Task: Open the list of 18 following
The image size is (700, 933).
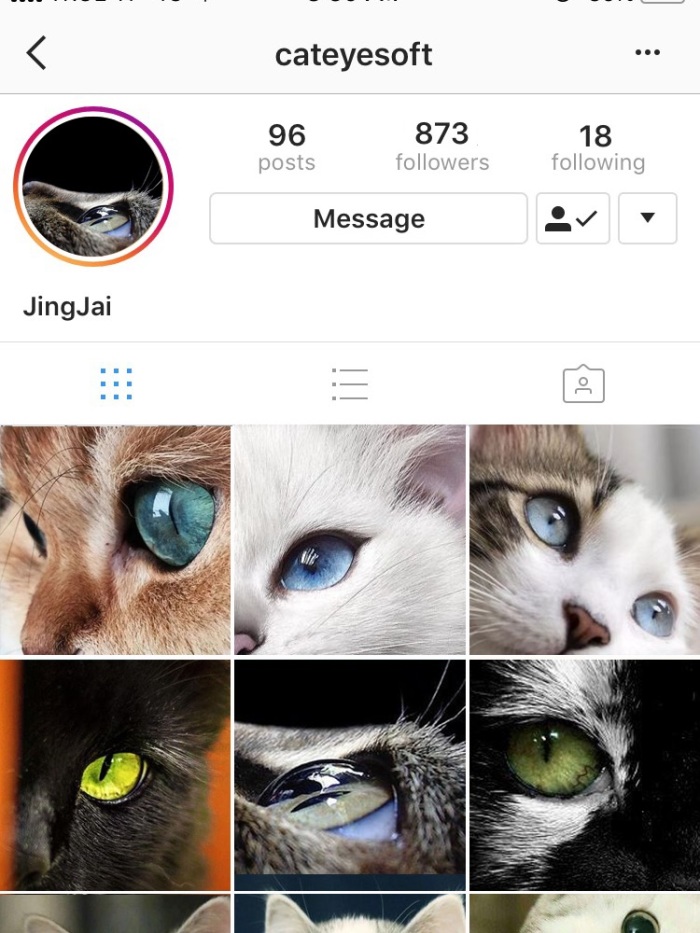Action: [x=597, y=147]
